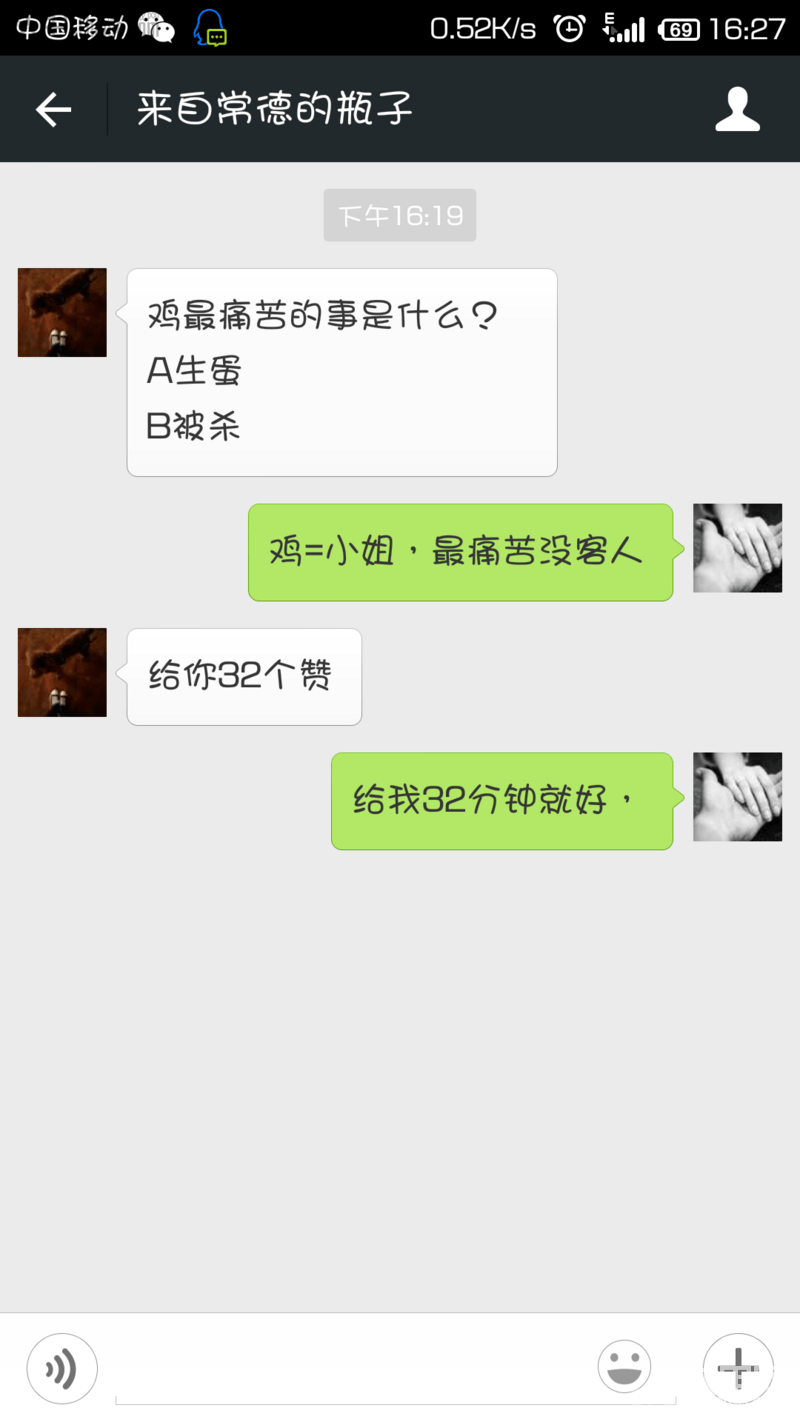This screenshot has width=800, height=1422.
Task: Go back from the bottle chat
Action: point(53,109)
